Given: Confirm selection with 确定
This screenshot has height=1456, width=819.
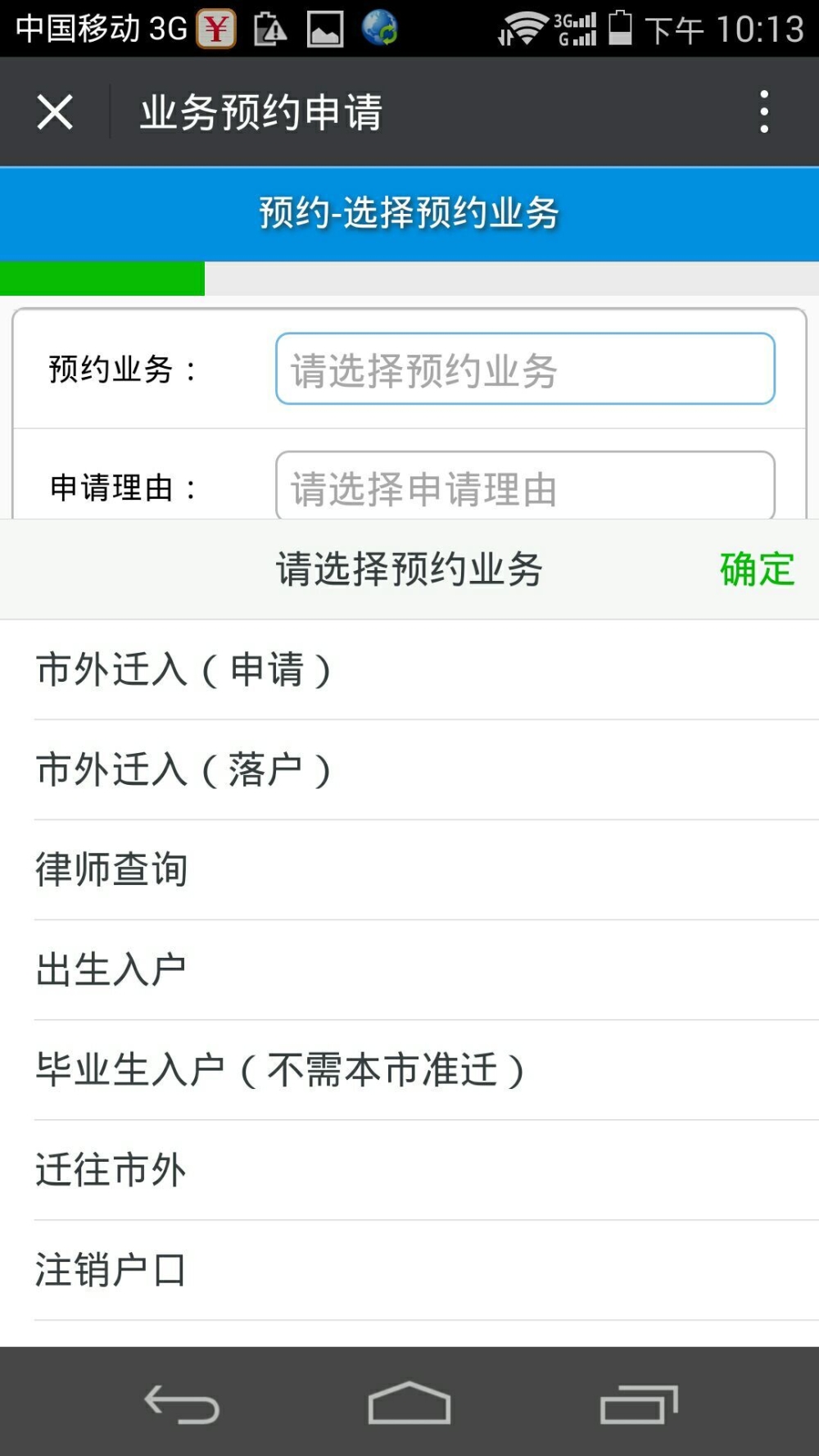Looking at the screenshot, I should click(x=757, y=569).
